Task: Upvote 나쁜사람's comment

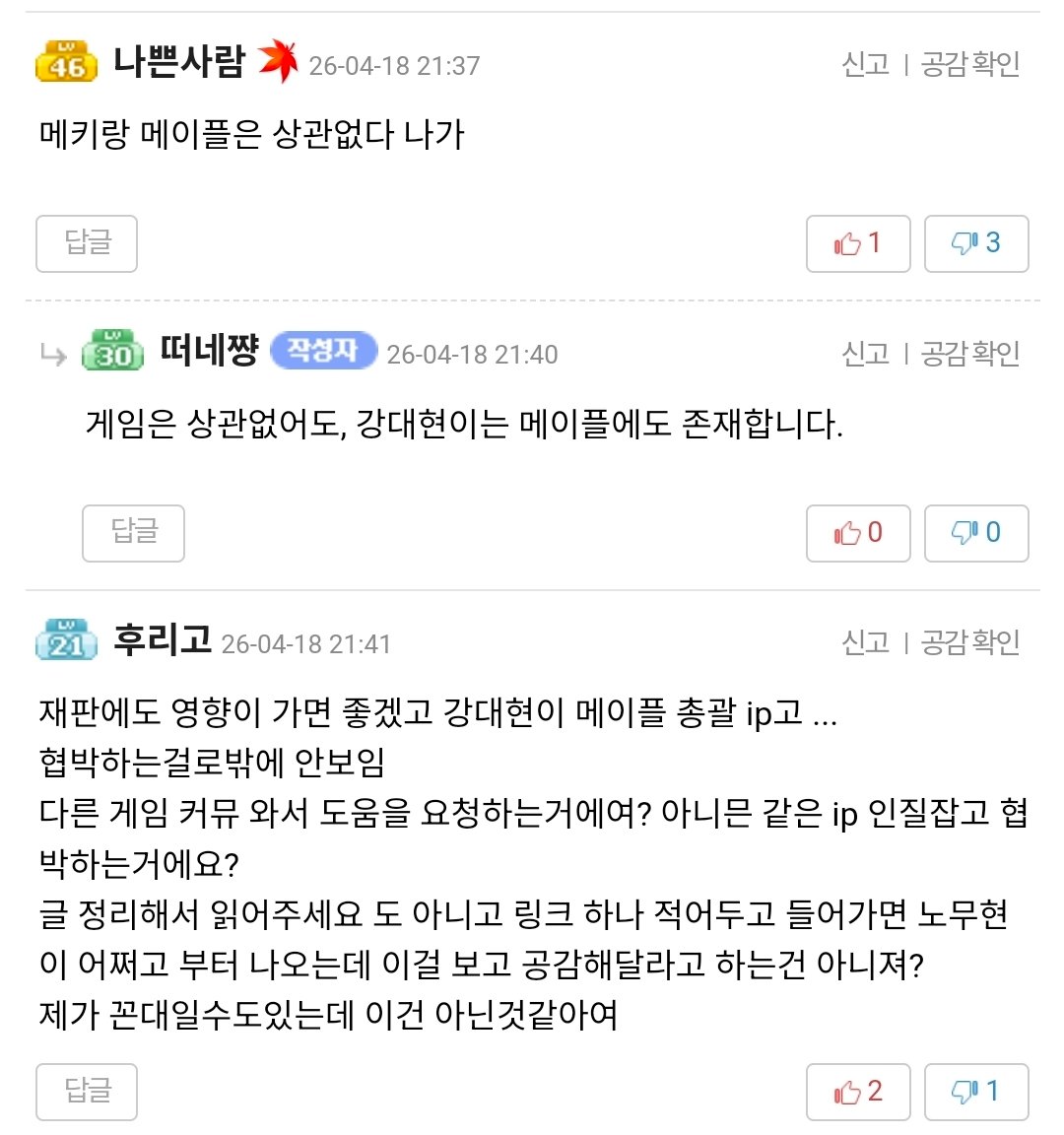Action: click(857, 243)
